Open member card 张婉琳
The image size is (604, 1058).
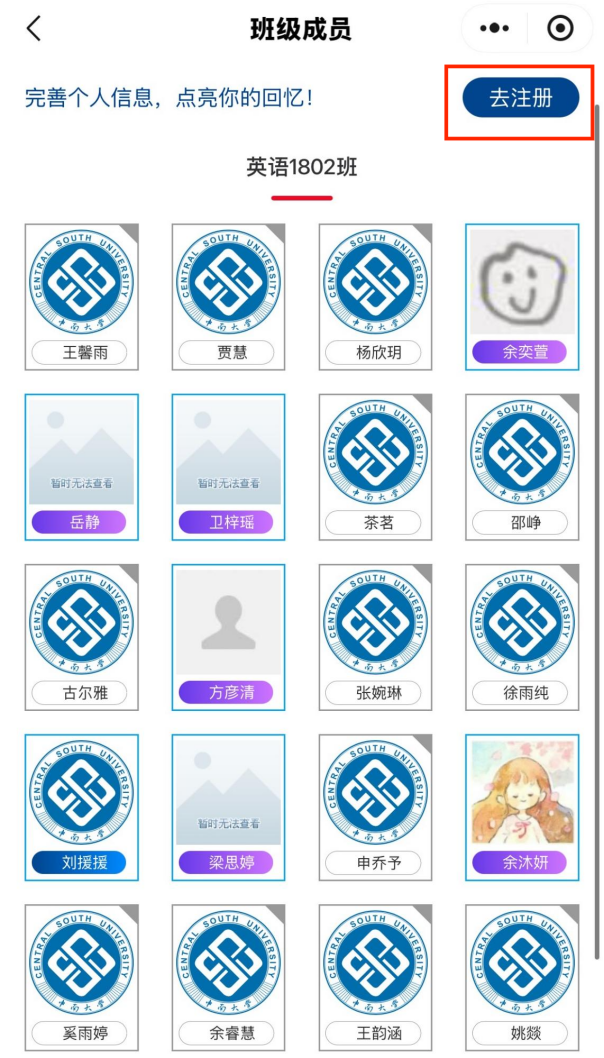tap(376, 636)
